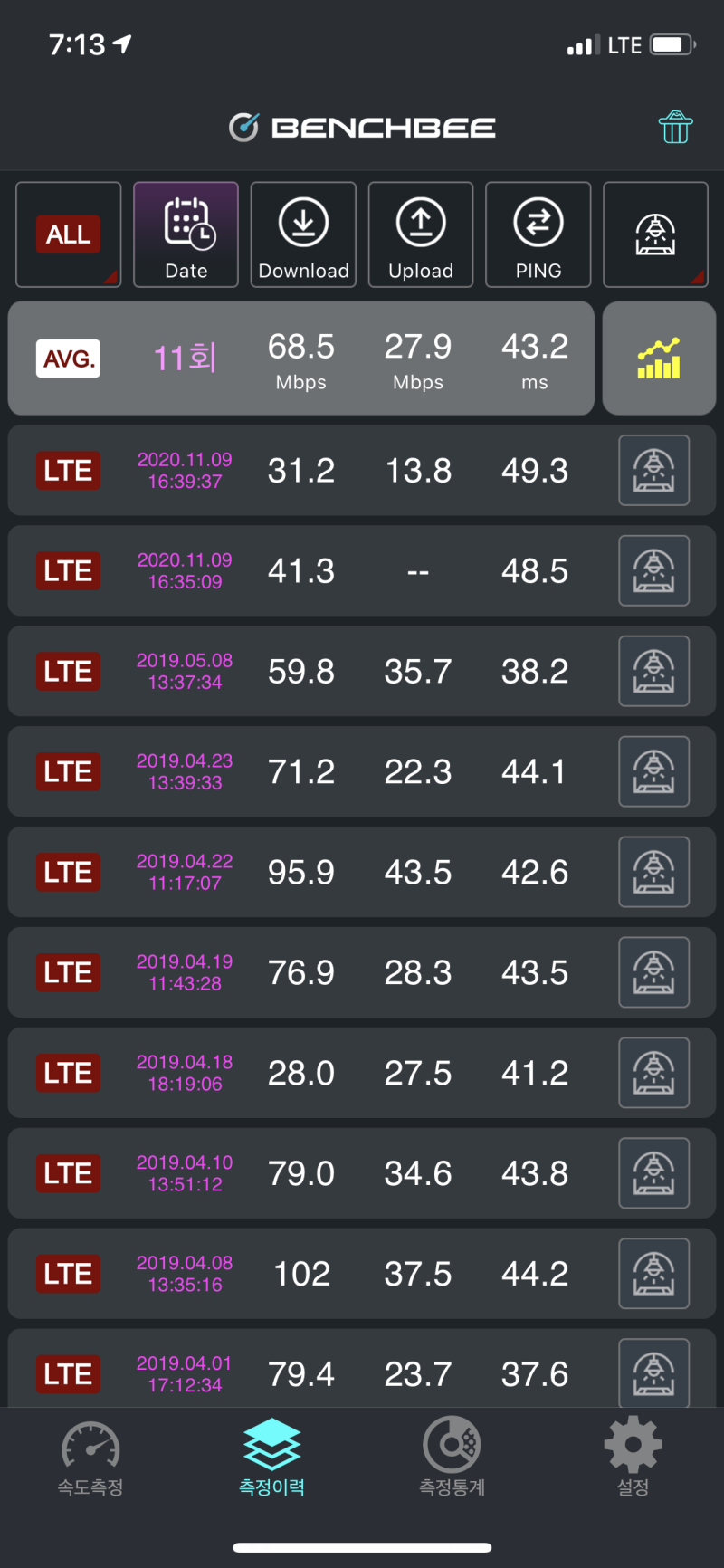Toggle the PING column filter
The image size is (724, 1568).
(538, 234)
